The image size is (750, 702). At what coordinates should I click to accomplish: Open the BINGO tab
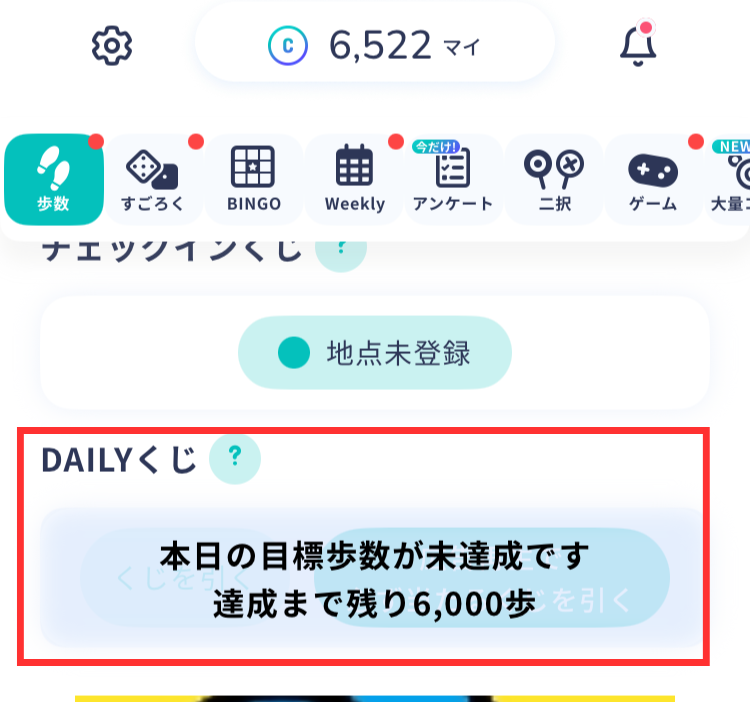(253, 180)
